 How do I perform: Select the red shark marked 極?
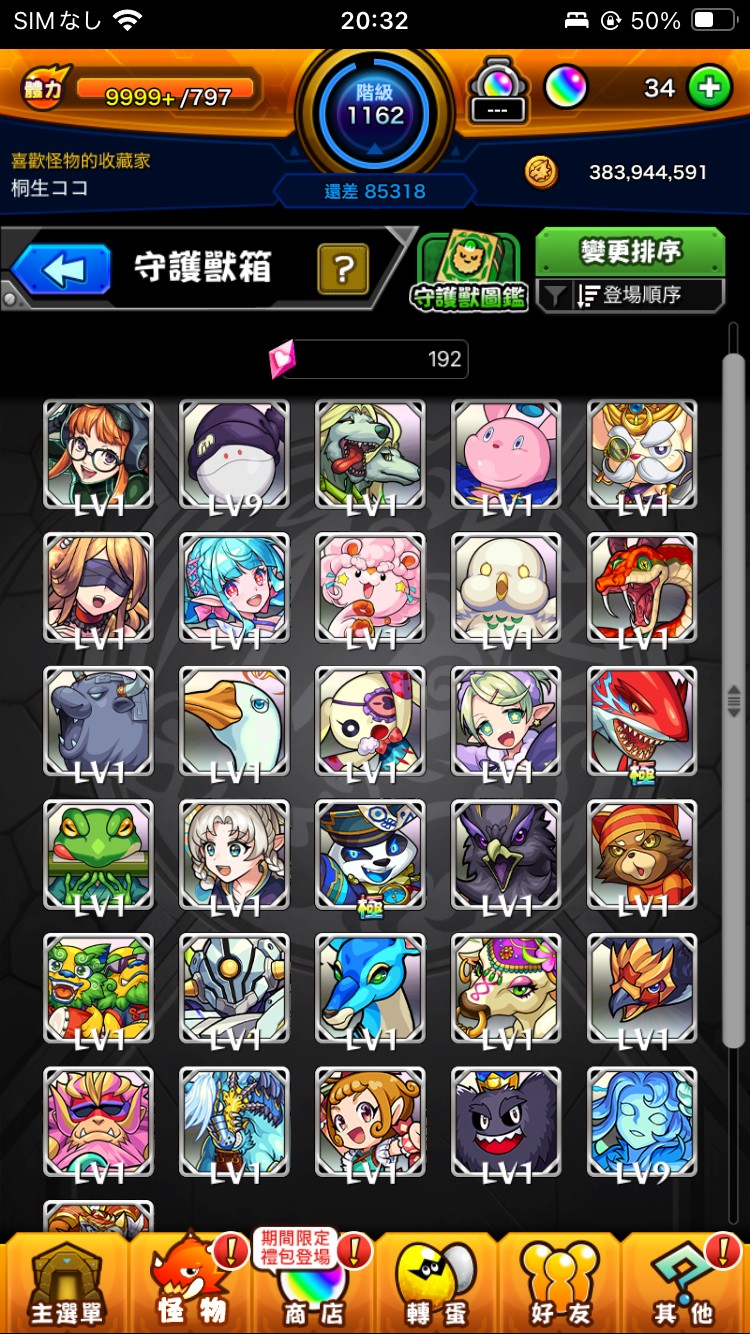tap(642, 721)
